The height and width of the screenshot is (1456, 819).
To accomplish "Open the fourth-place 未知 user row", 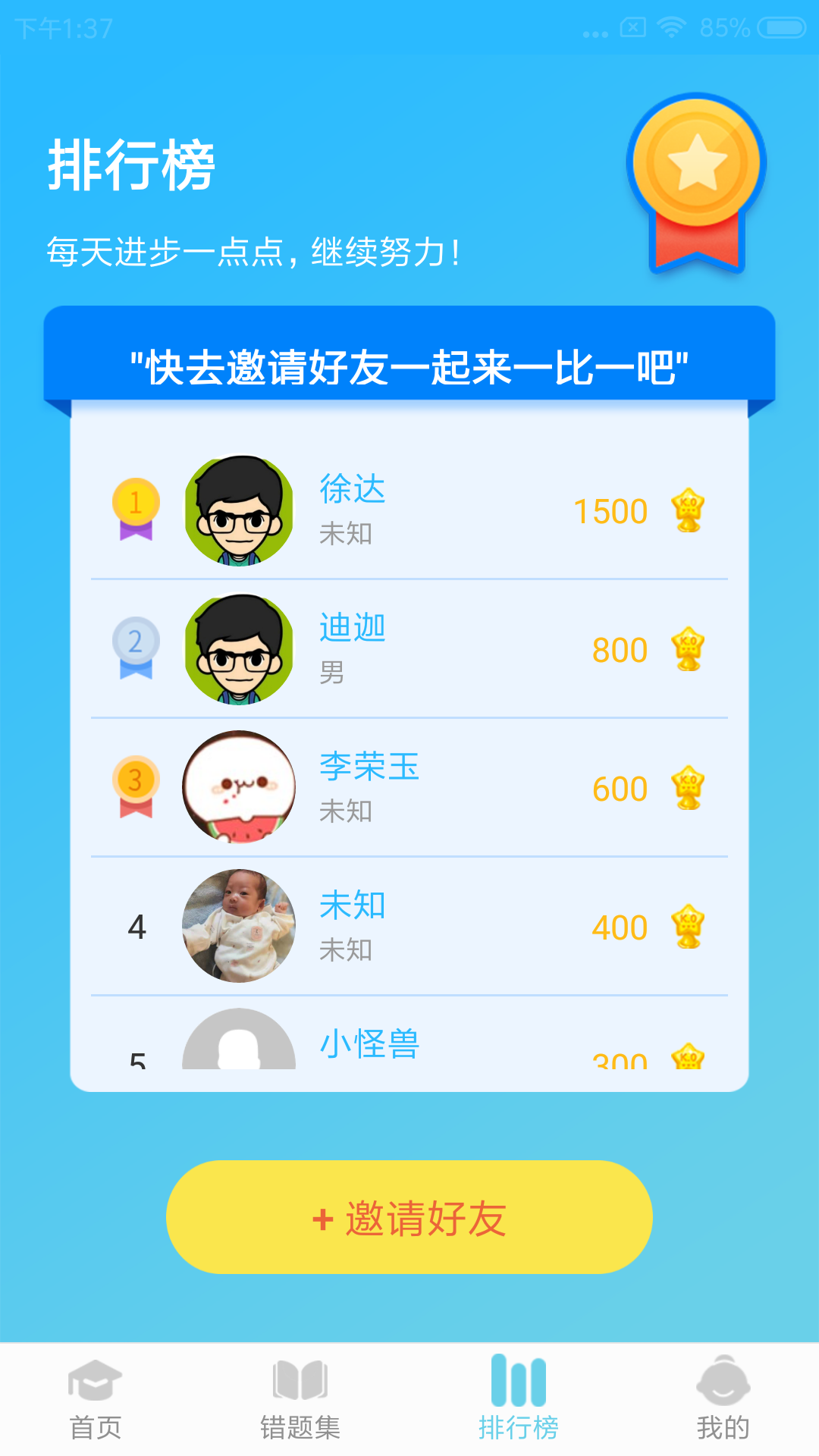I will click(x=409, y=927).
